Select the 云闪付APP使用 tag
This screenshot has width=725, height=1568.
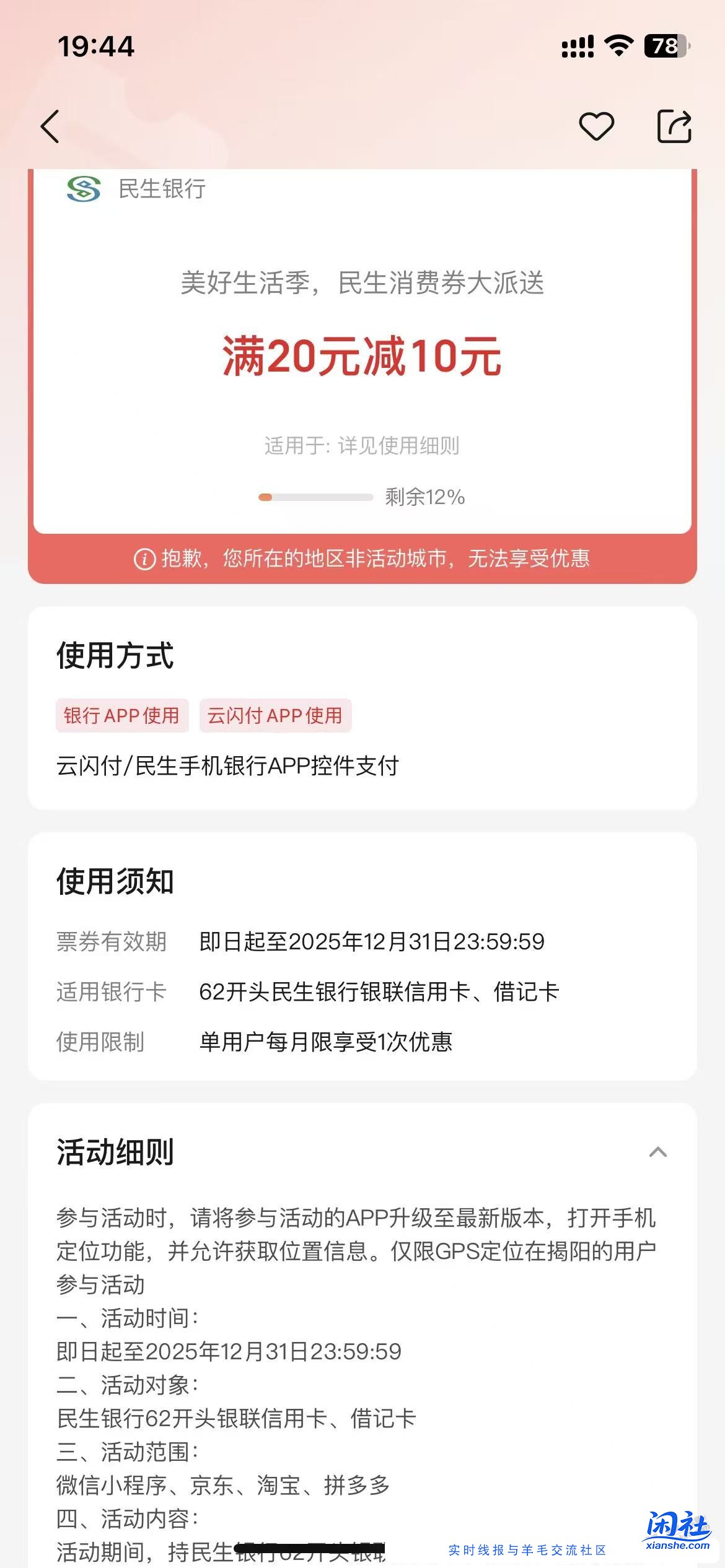tap(276, 716)
